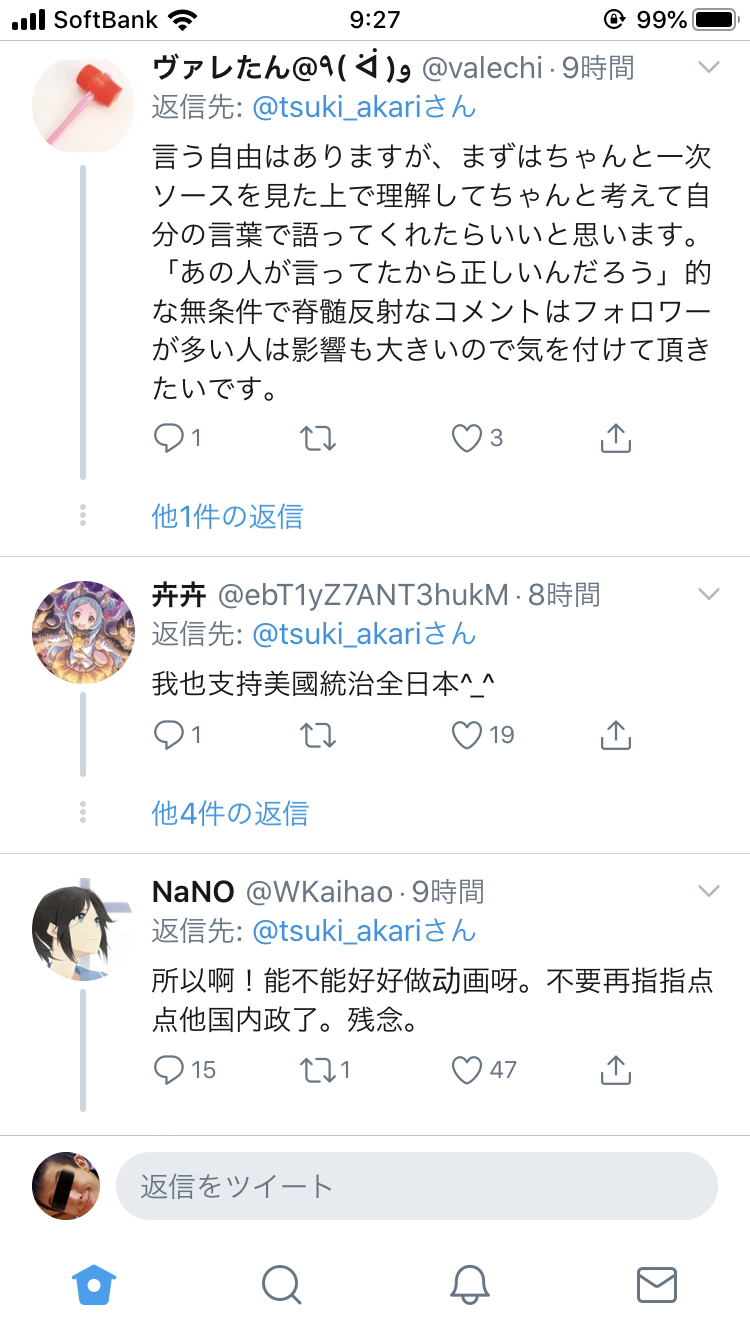Screen dimensions: 750x1334
Task: Show 他1件の返信 under @valechi's tweet
Action: point(227,516)
